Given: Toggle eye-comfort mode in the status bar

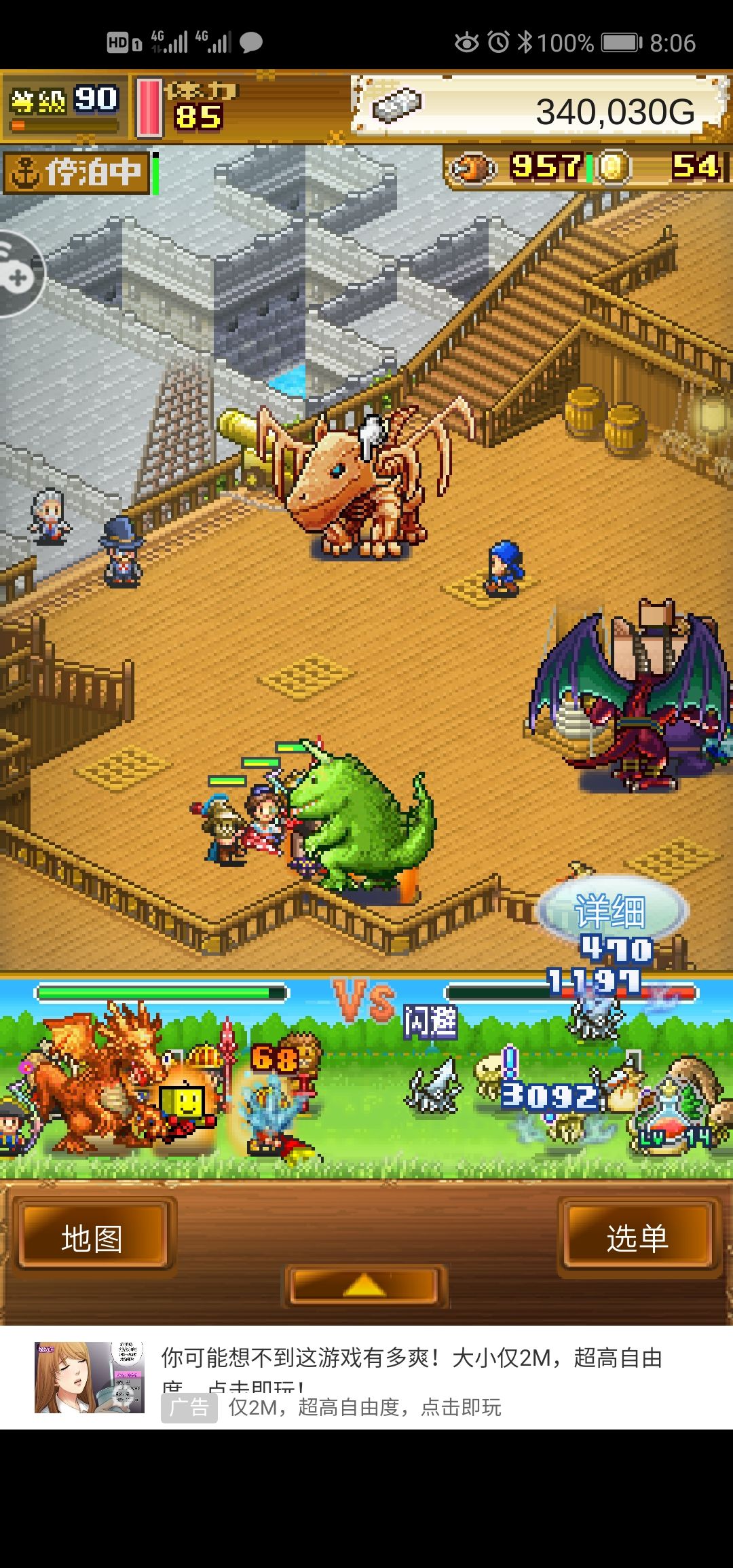Looking at the screenshot, I should click(x=468, y=43).
